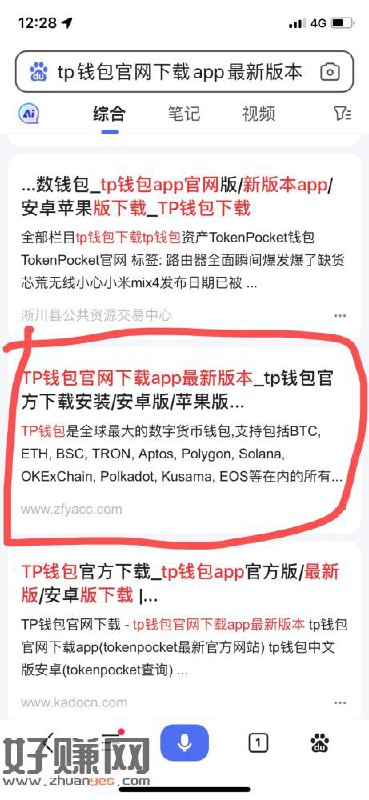Switch to the 视频 tab

point(259,113)
